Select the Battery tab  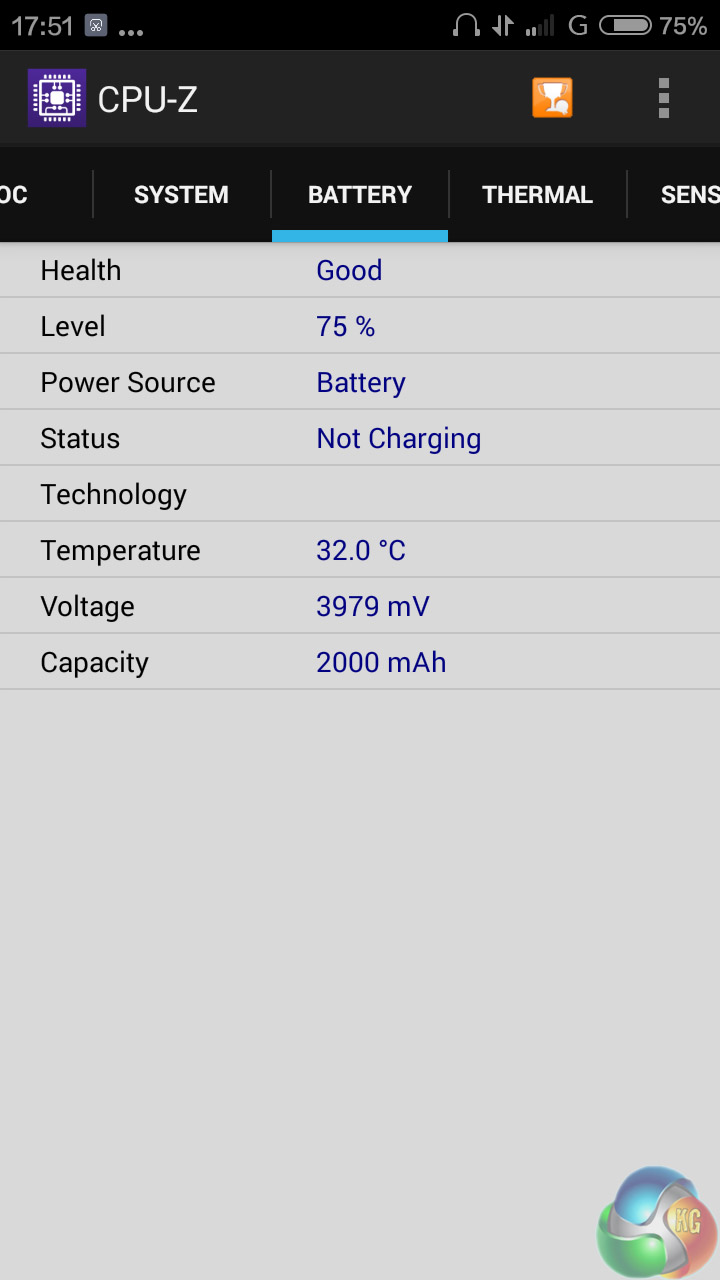pos(360,195)
